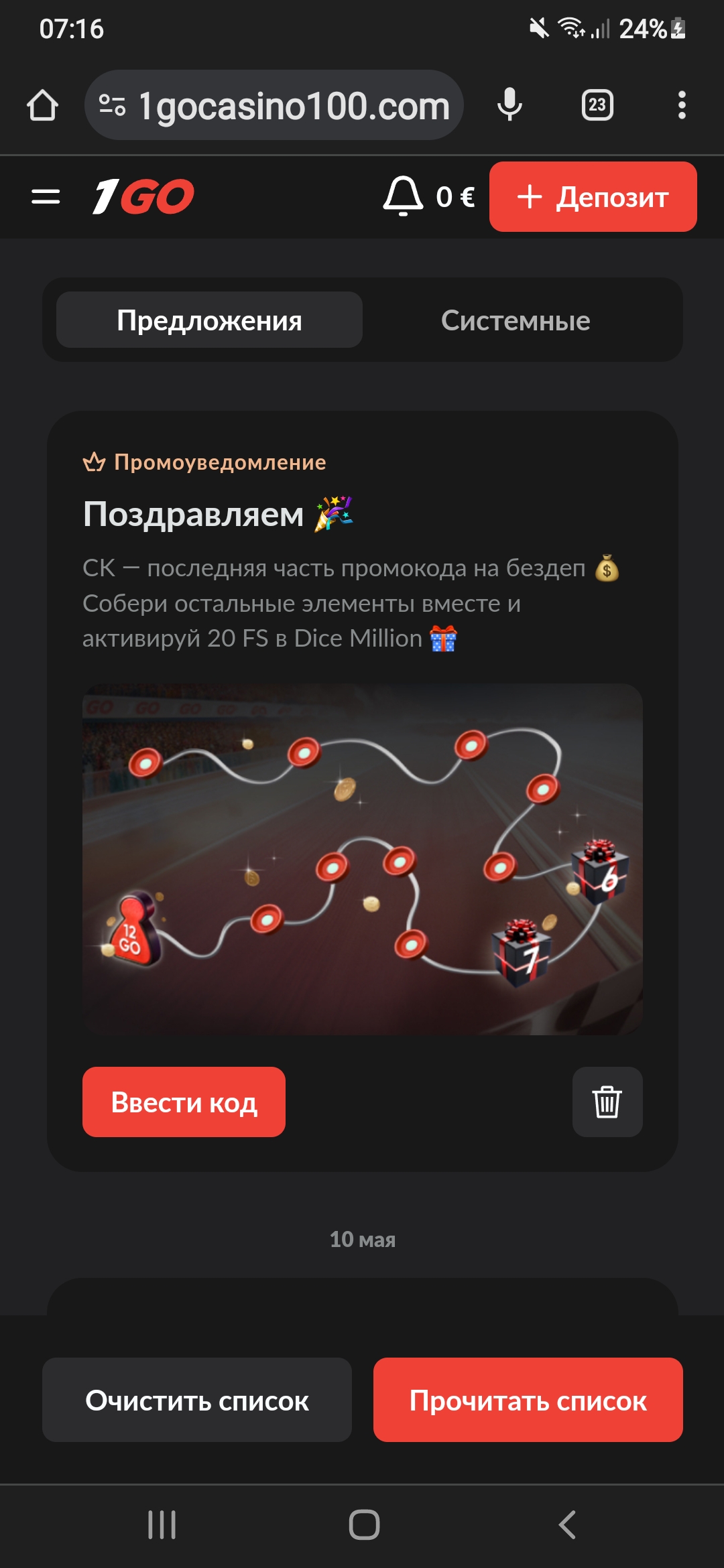Open the browser home page
The width and height of the screenshot is (724, 1568).
point(42,105)
